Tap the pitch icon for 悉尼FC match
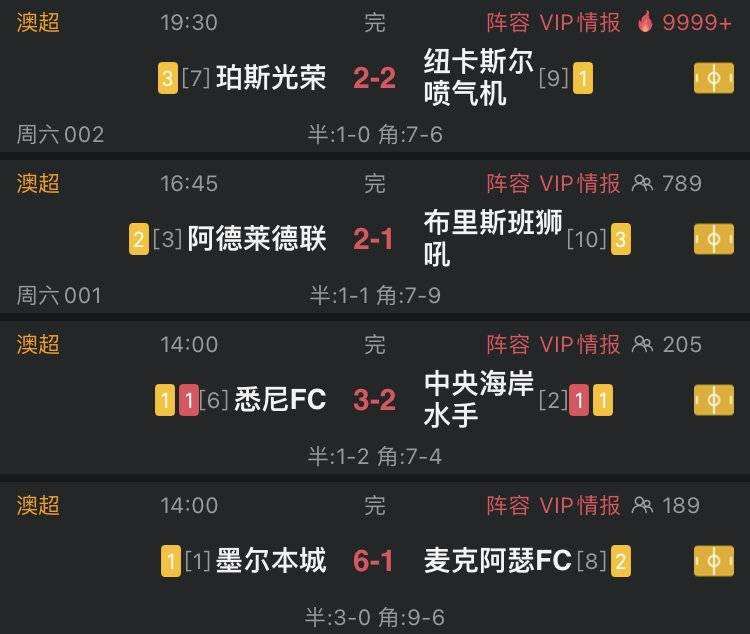This screenshot has width=750, height=634. pos(713,400)
